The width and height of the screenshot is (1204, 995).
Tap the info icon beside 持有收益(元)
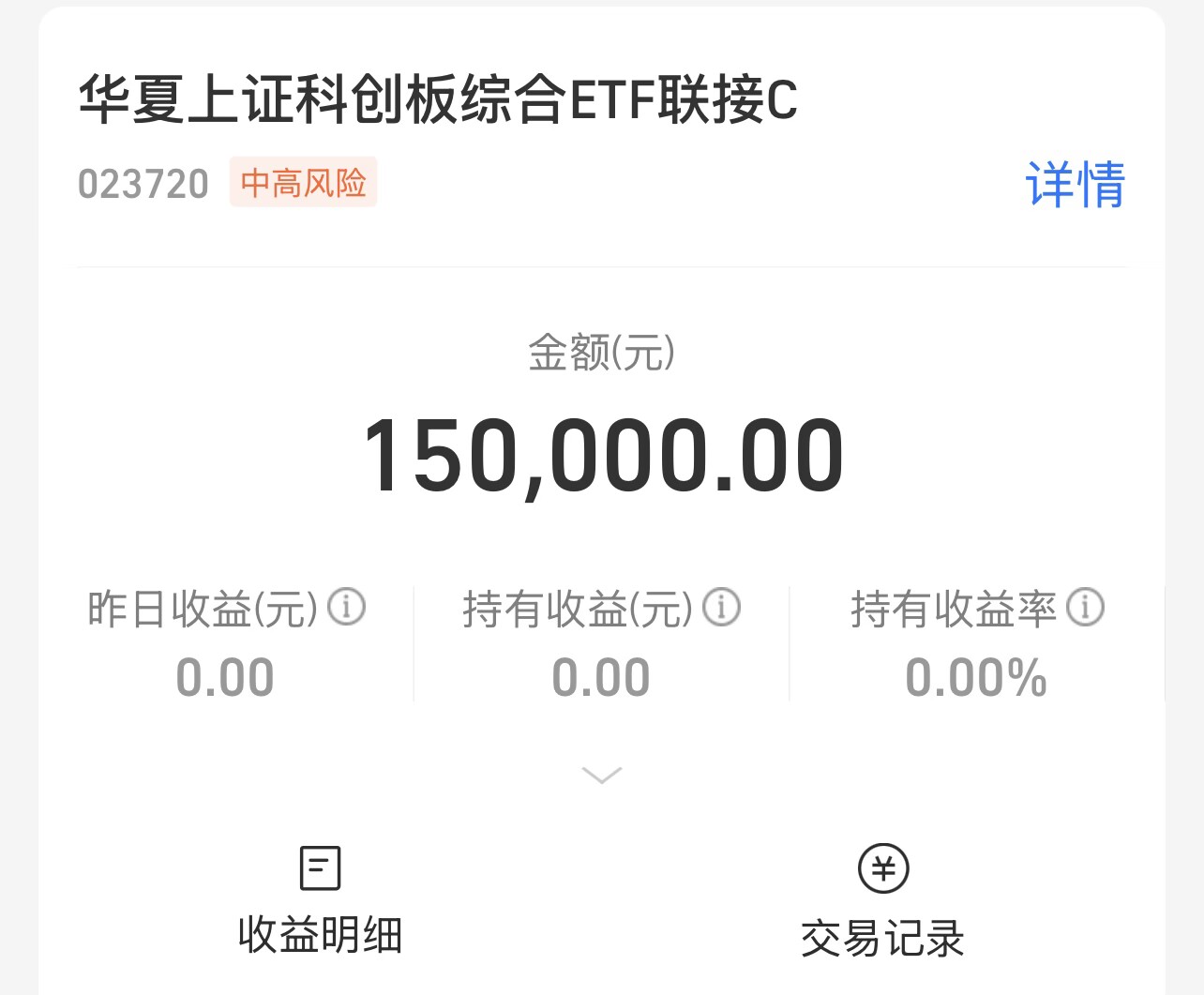click(722, 607)
